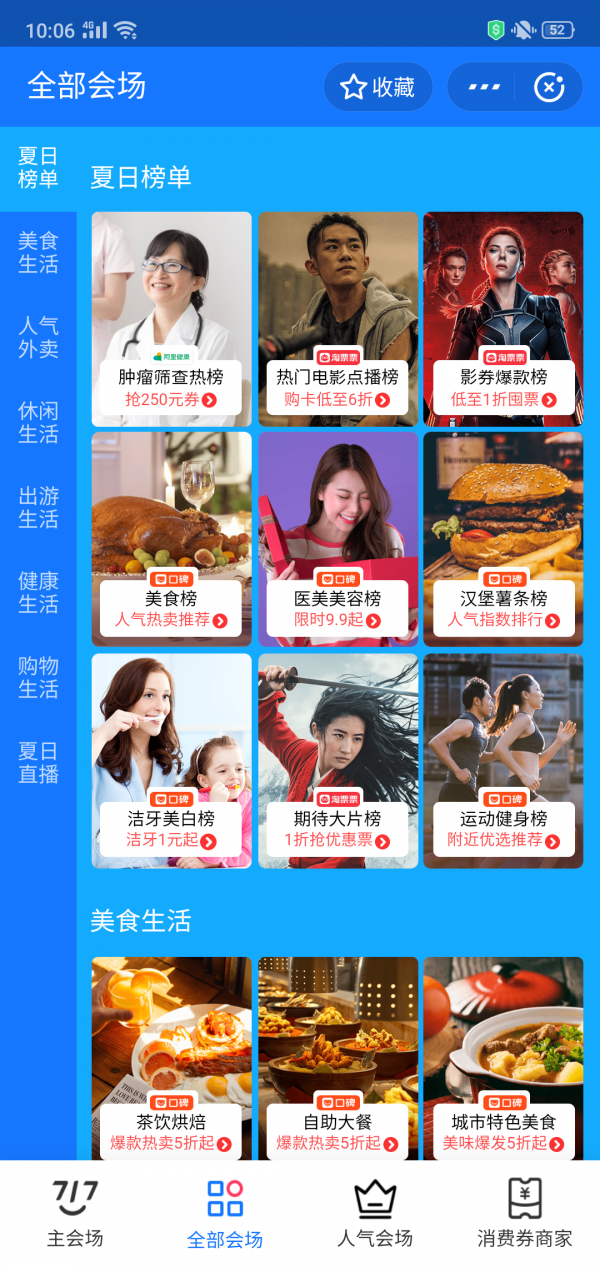600x1267 pixels.
Task: Open the more options menu
Action: tap(484, 87)
